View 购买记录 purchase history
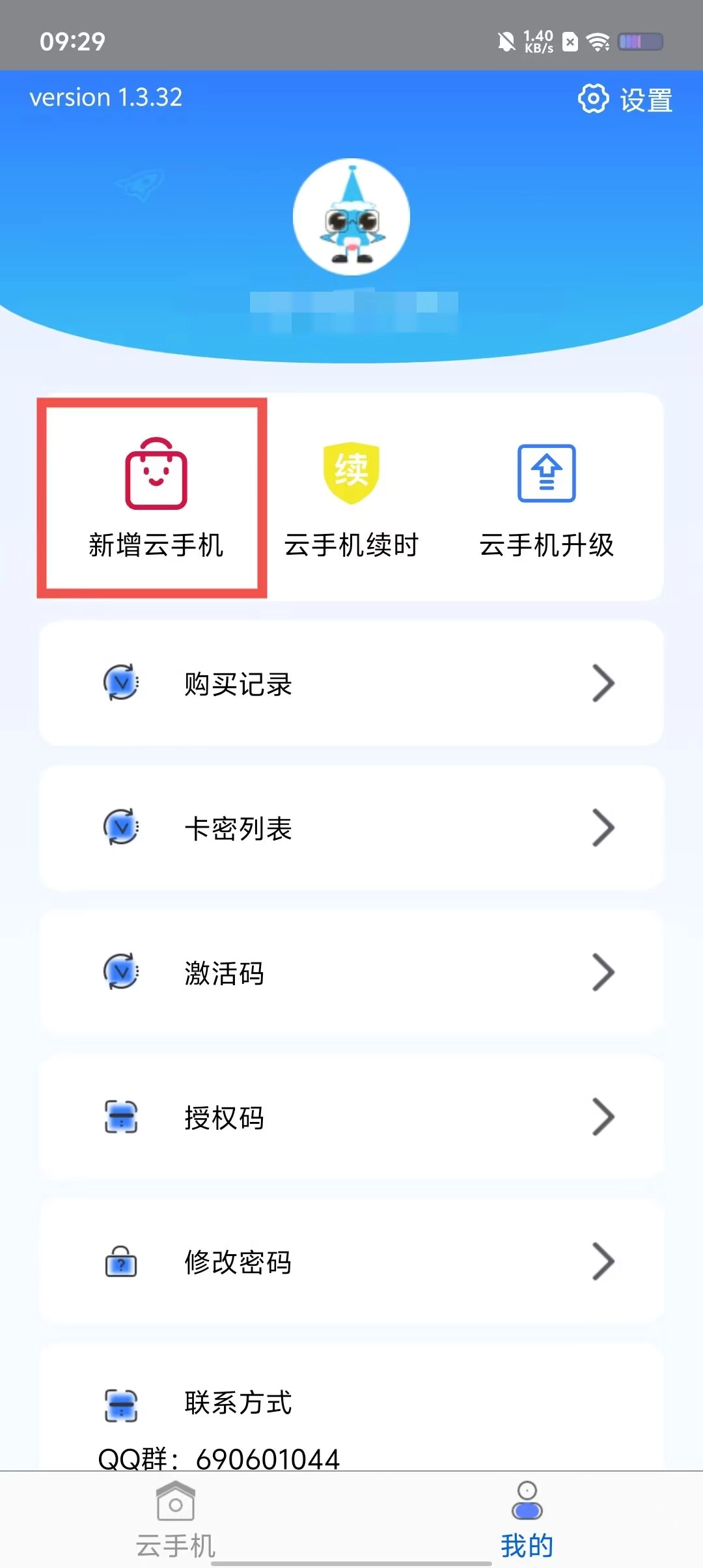The image size is (703, 1568). coord(351,683)
